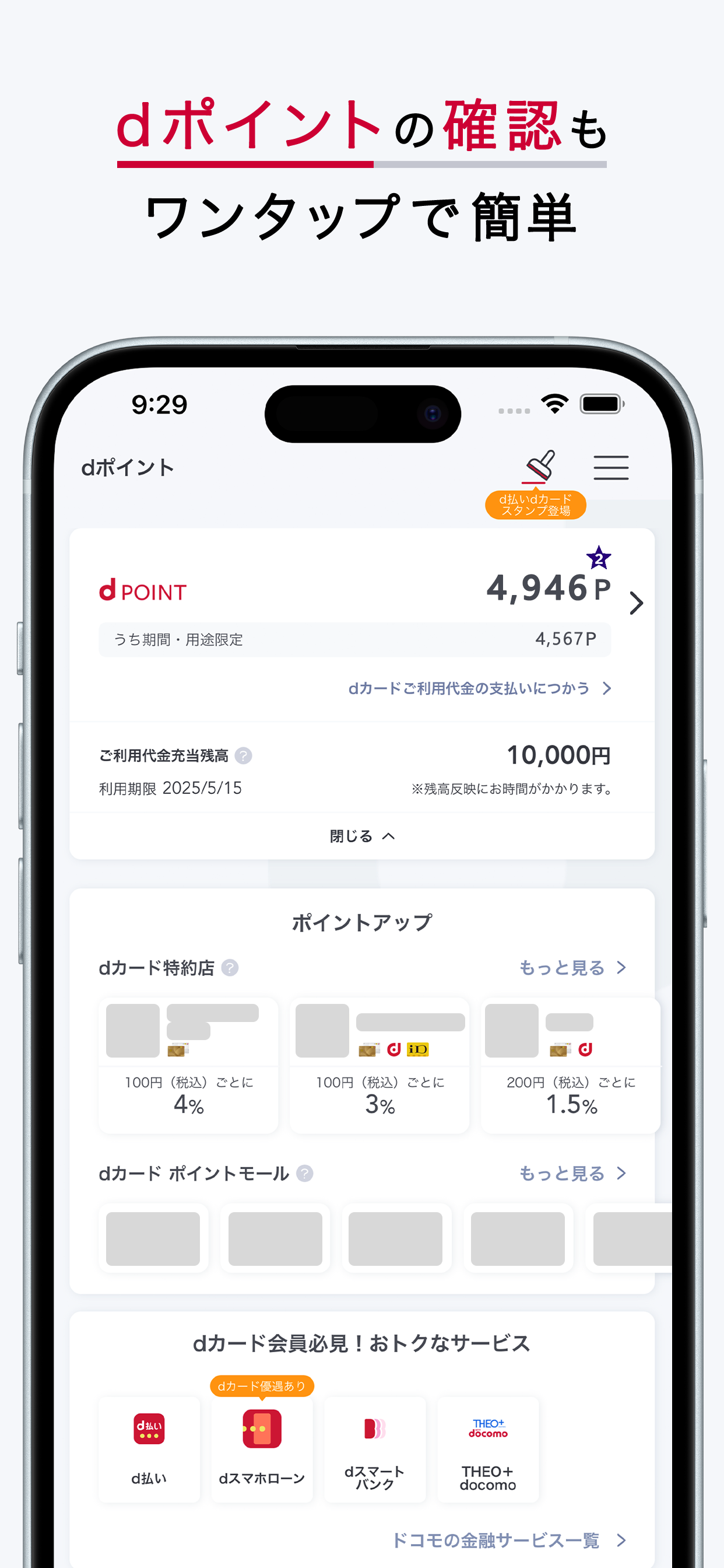Screen dimensions: 724x1568
Task: Open the hamburger menu
Action: pos(611,467)
